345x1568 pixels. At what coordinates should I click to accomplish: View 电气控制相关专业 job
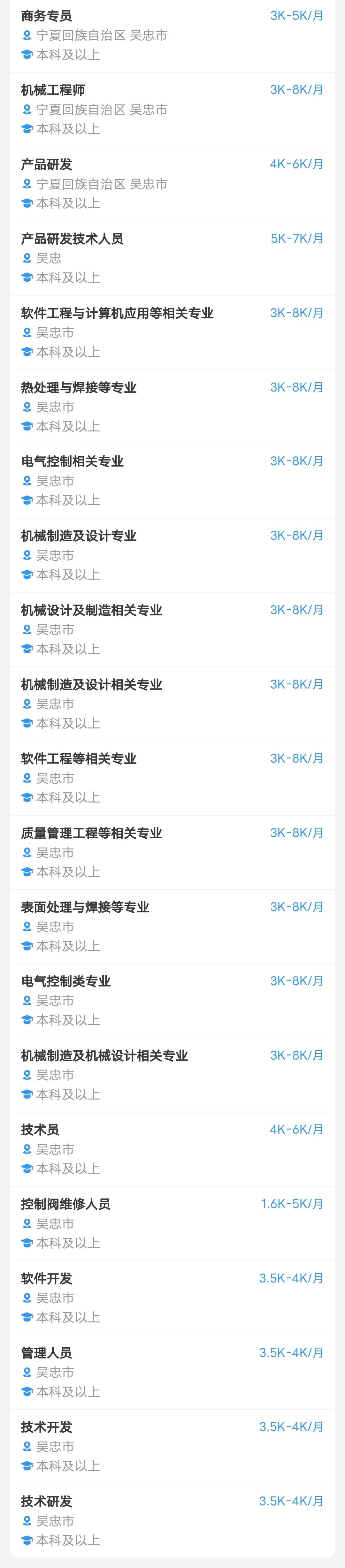172,481
